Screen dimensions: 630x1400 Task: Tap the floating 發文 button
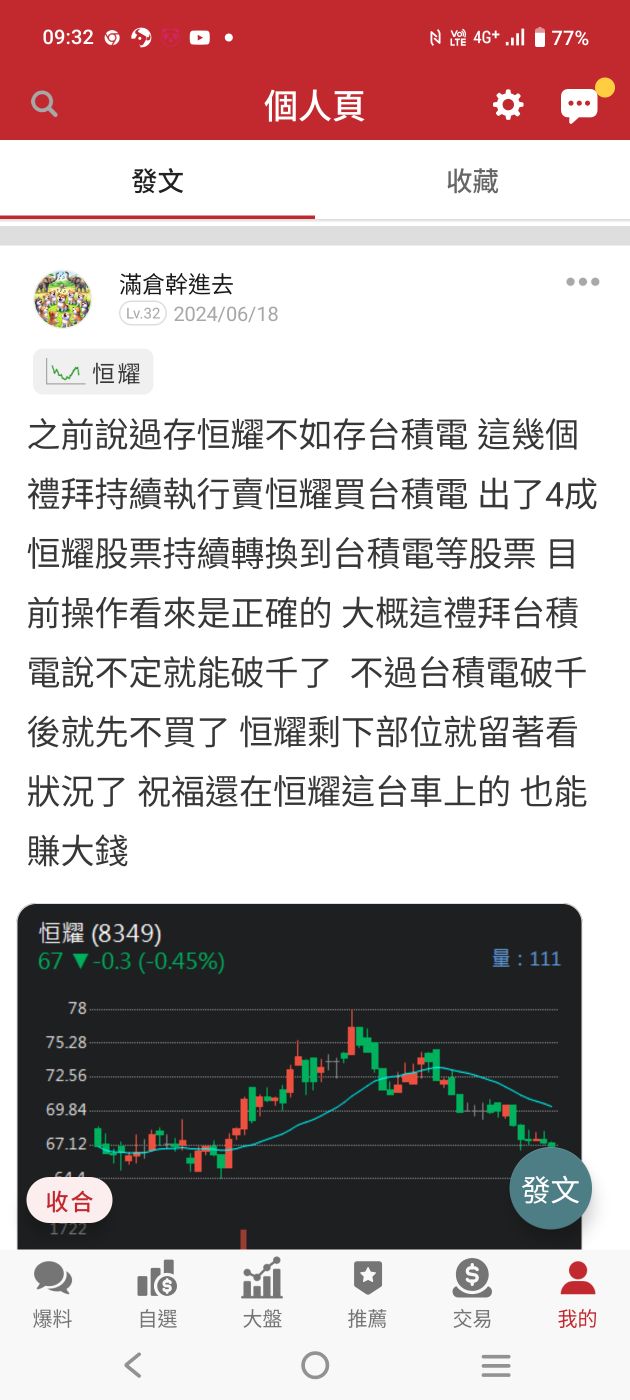(x=550, y=1189)
